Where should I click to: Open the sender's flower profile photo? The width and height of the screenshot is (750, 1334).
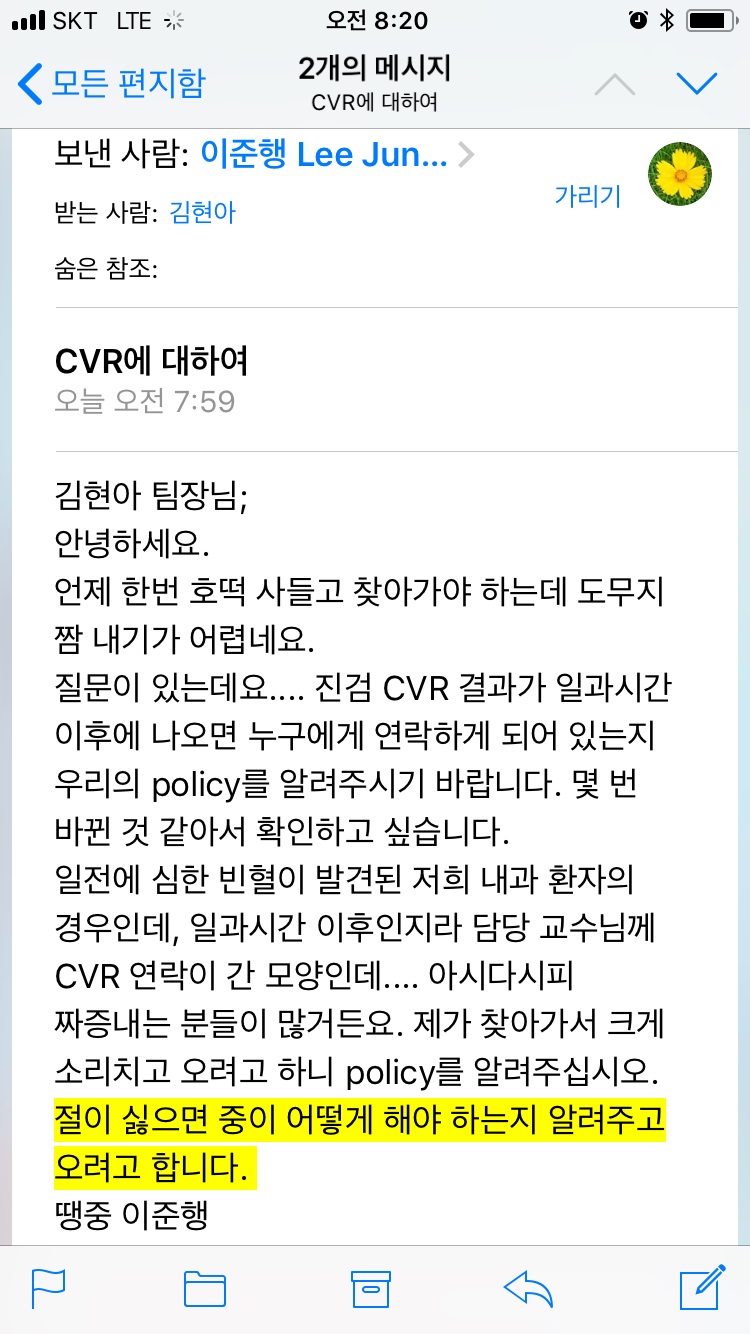[x=680, y=173]
